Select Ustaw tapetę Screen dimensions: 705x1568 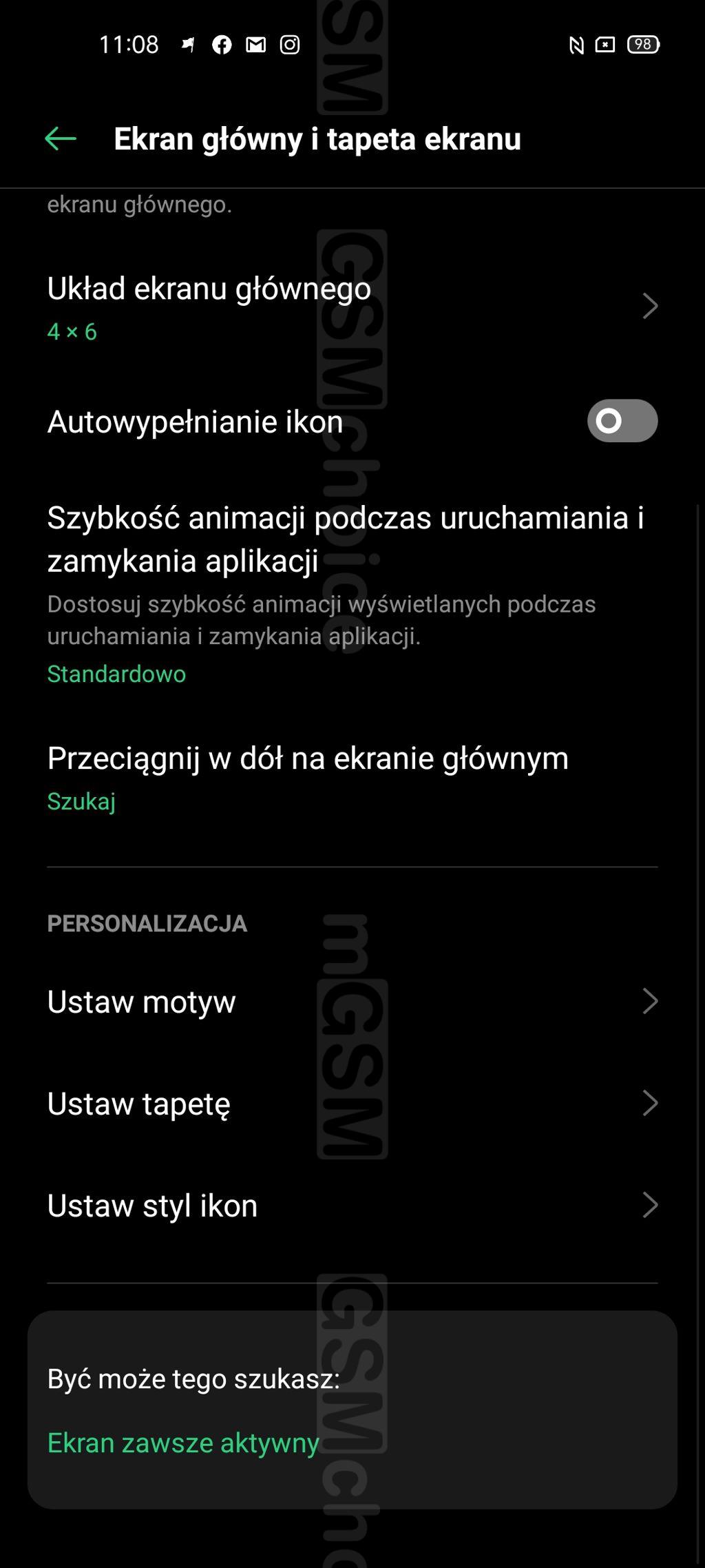click(x=352, y=1103)
